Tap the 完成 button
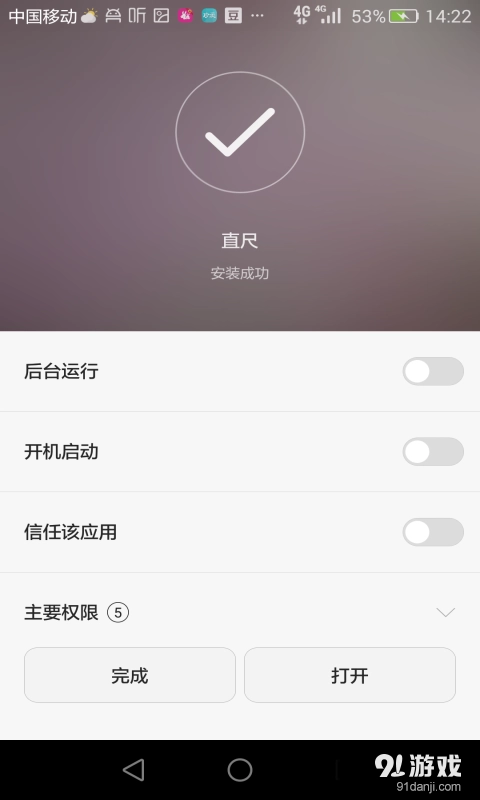480x800 pixels. point(130,675)
